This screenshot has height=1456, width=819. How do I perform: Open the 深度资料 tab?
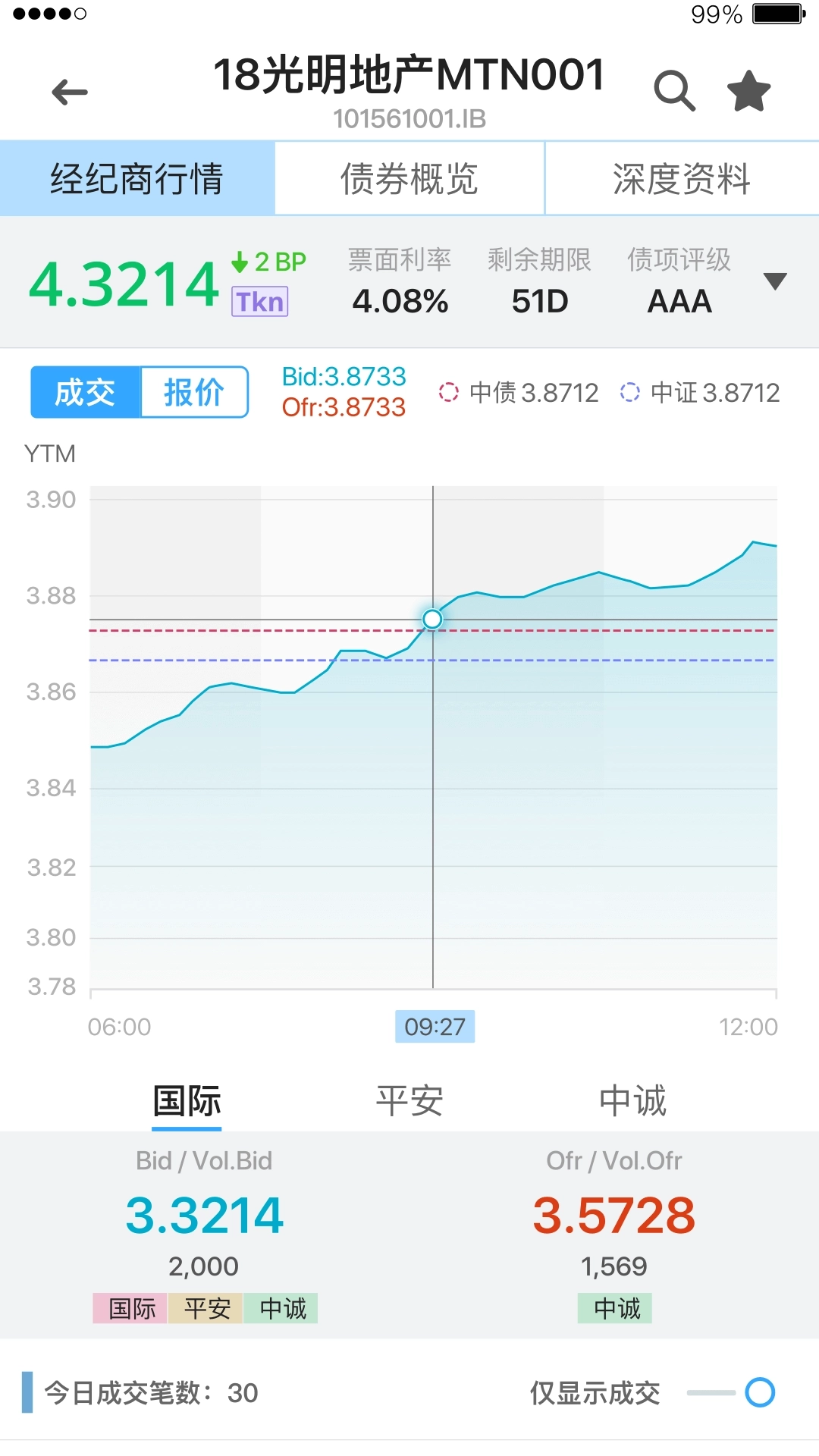[680, 177]
